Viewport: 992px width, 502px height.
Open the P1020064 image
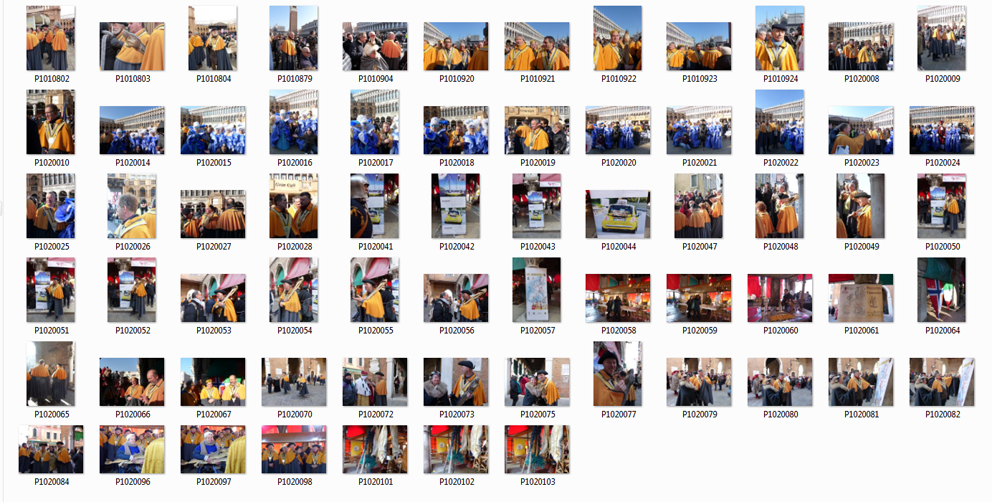click(942, 290)
